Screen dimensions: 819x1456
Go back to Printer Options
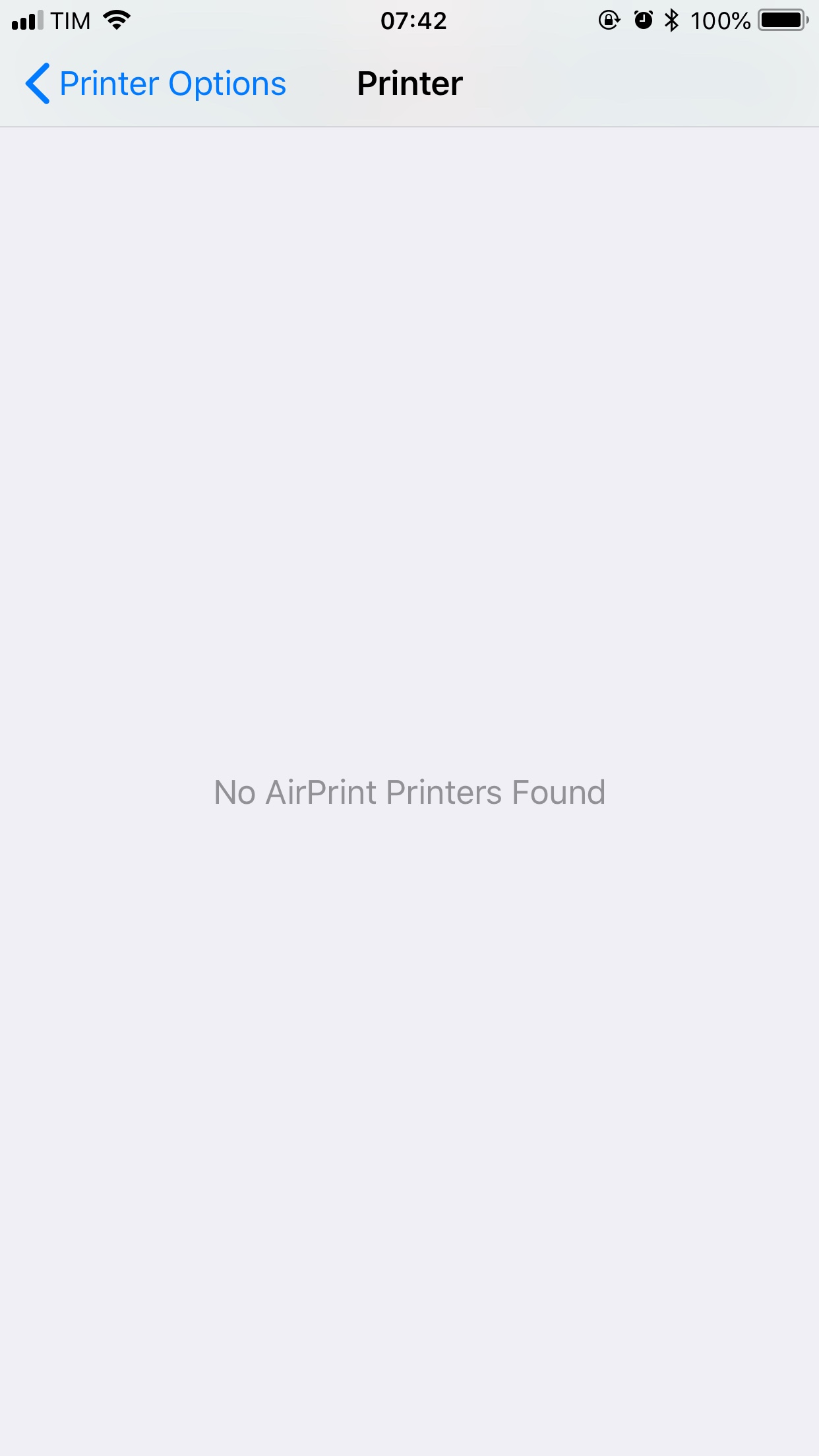click(156, 84)
